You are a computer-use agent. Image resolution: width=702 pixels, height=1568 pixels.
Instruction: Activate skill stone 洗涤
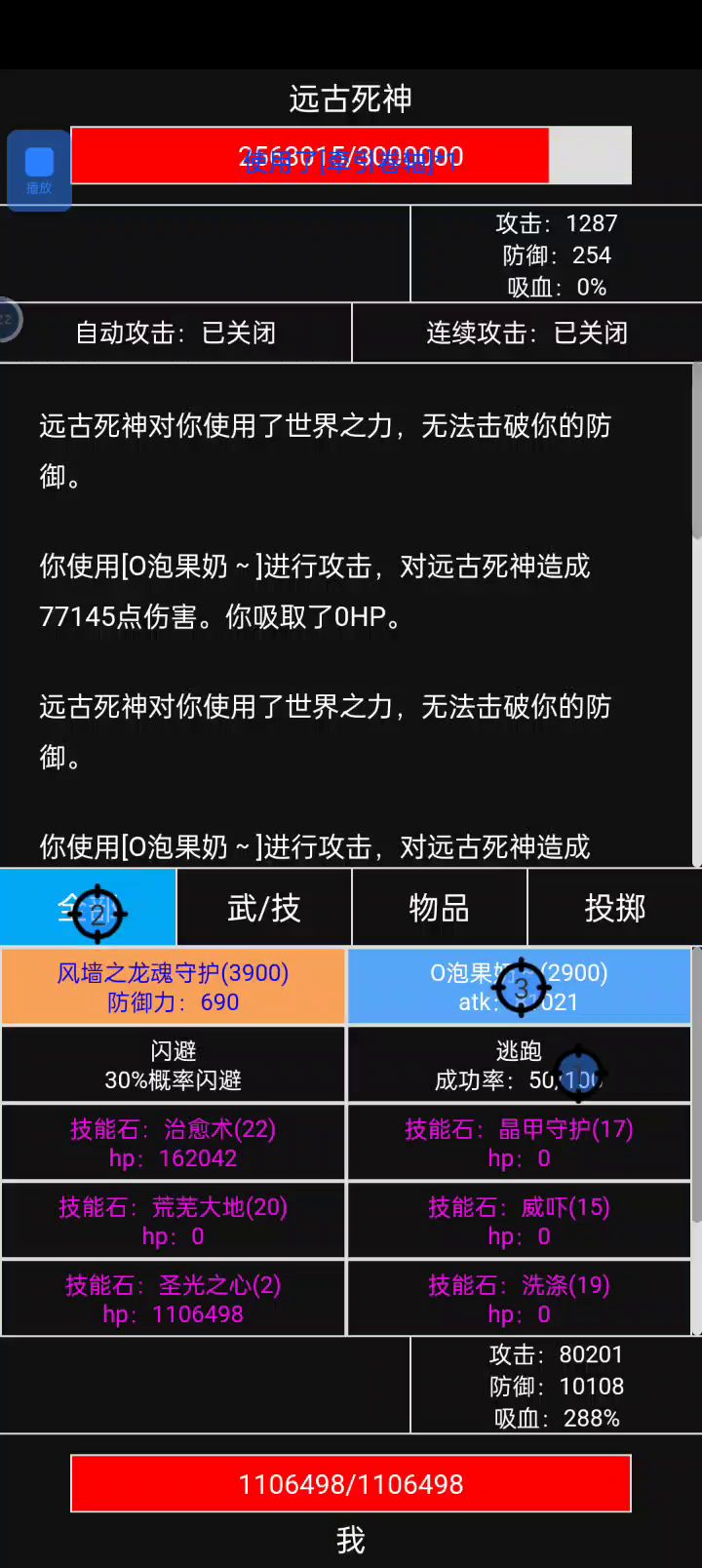pos(519,1299)
